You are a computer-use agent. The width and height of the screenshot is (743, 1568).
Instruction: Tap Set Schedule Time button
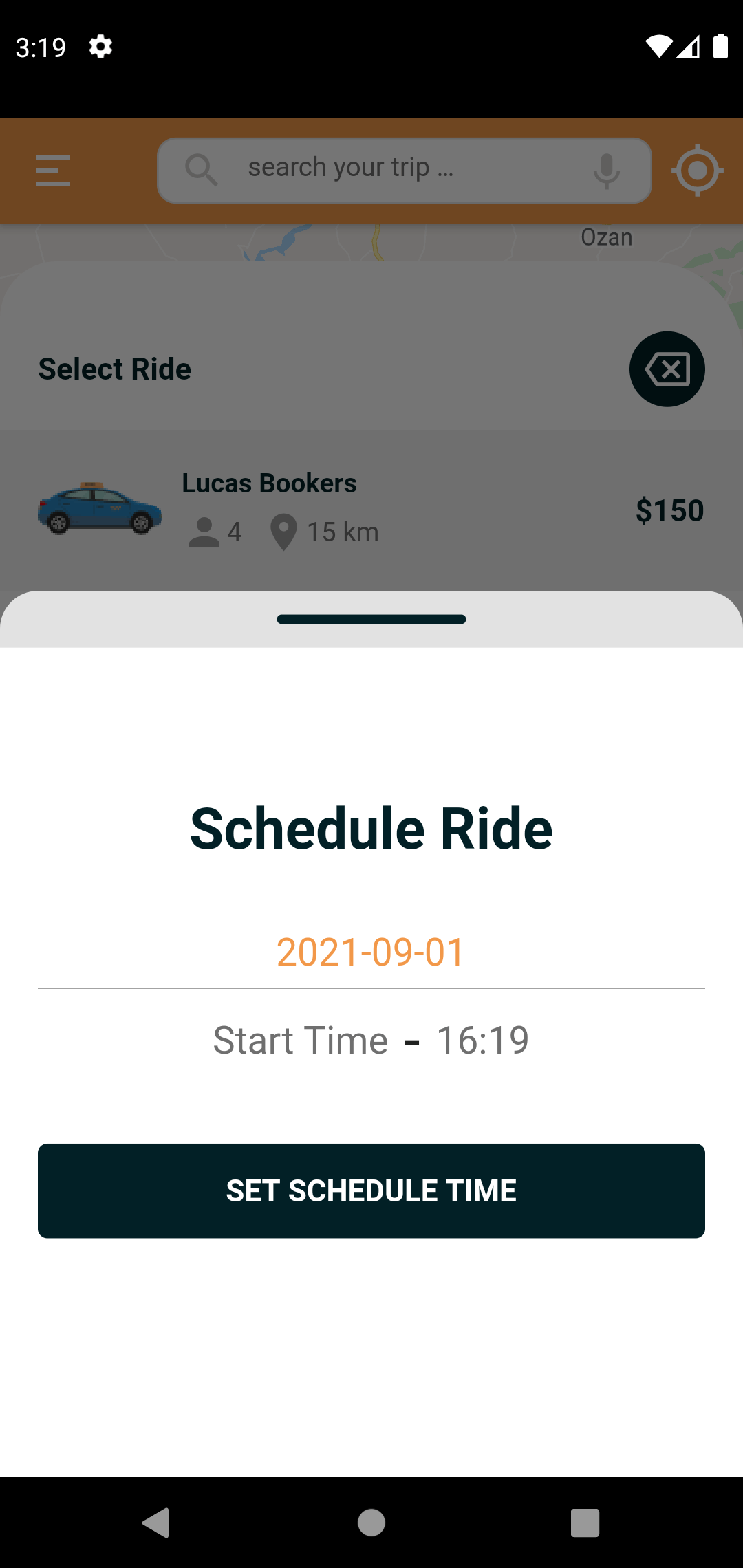click(371, 1190)
